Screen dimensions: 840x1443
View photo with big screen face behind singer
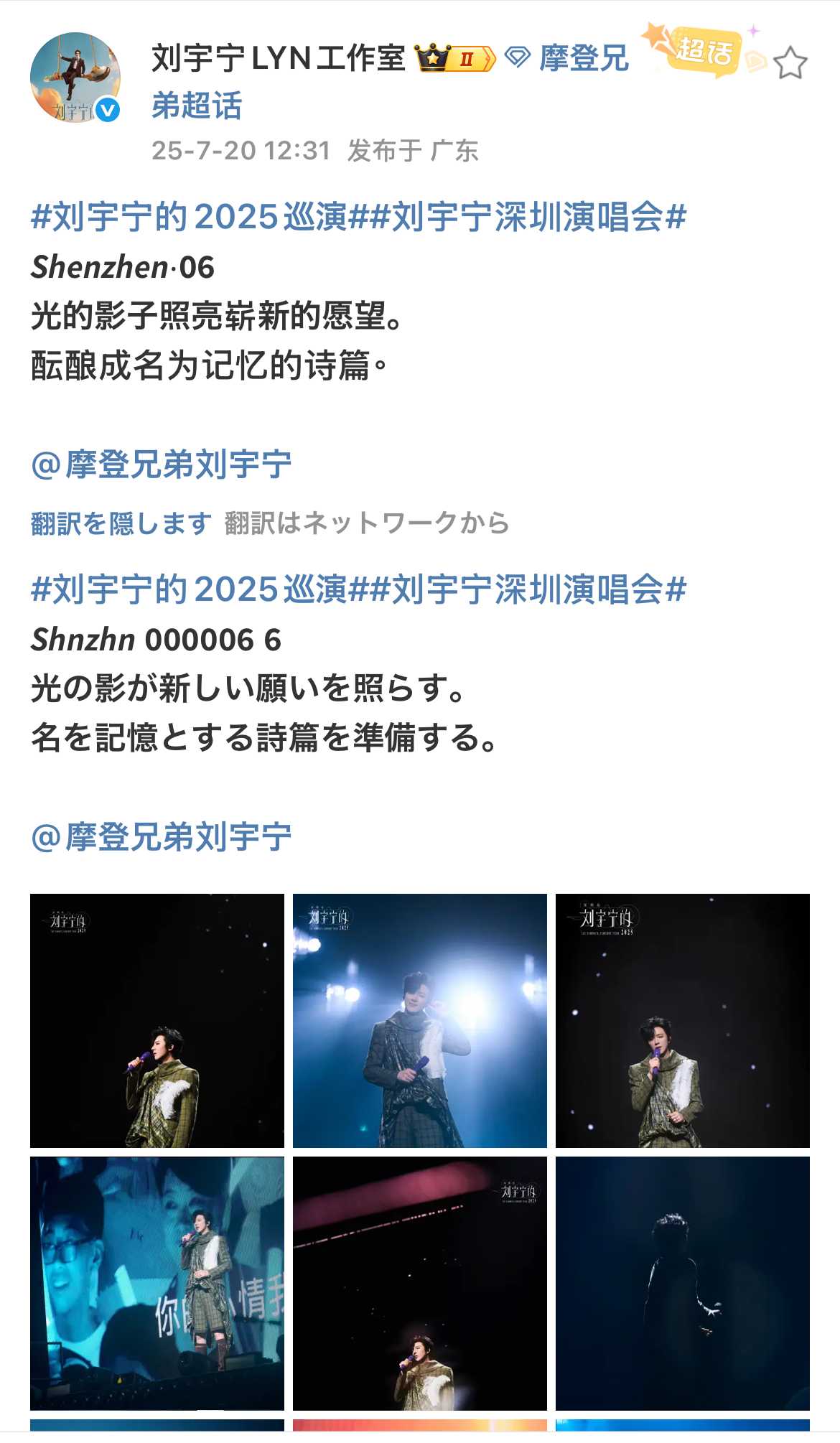157,1283
